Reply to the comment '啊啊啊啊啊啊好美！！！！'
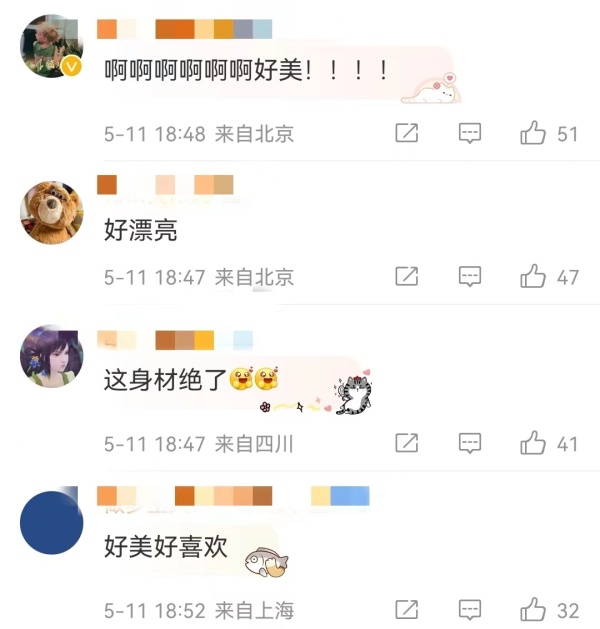Viewport: 600px width, 629px height. click(469, 133)
